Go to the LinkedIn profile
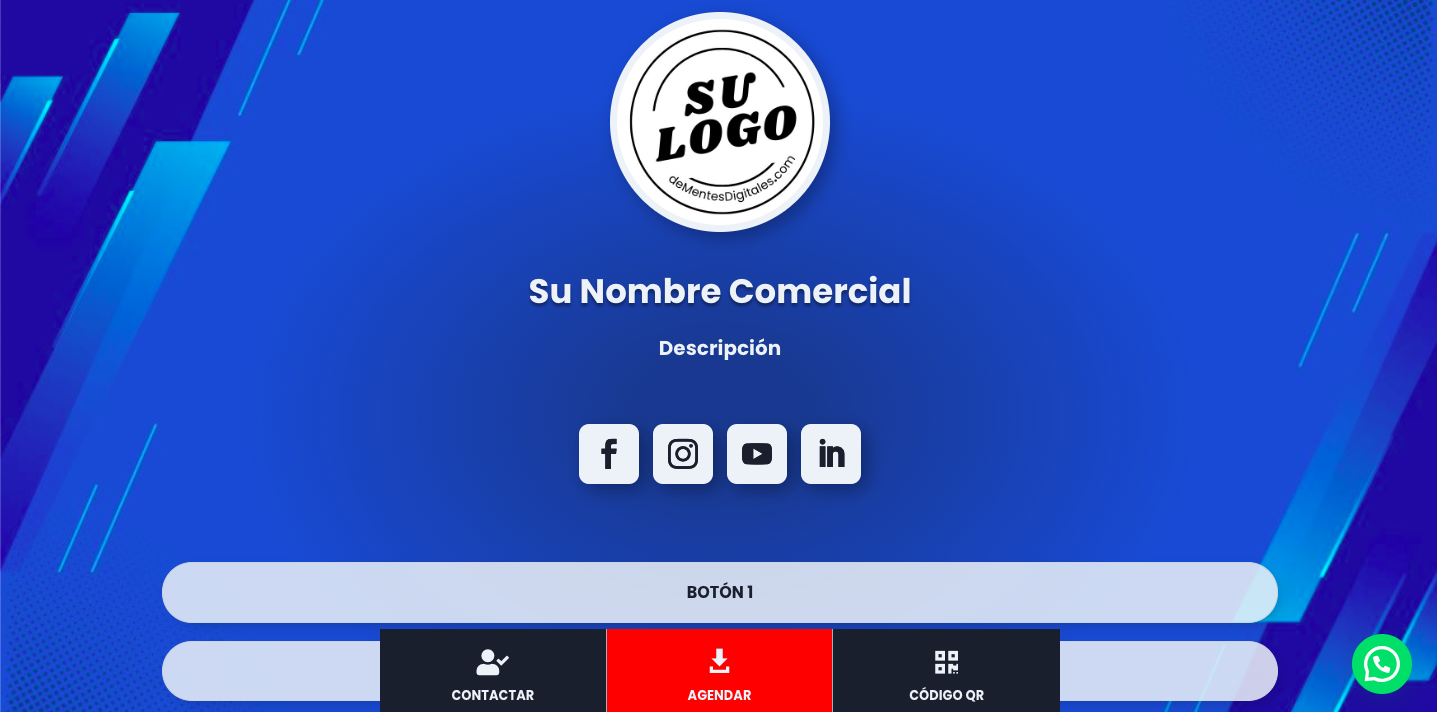This screenshot has width=1437, height=712. pos(831,454)
